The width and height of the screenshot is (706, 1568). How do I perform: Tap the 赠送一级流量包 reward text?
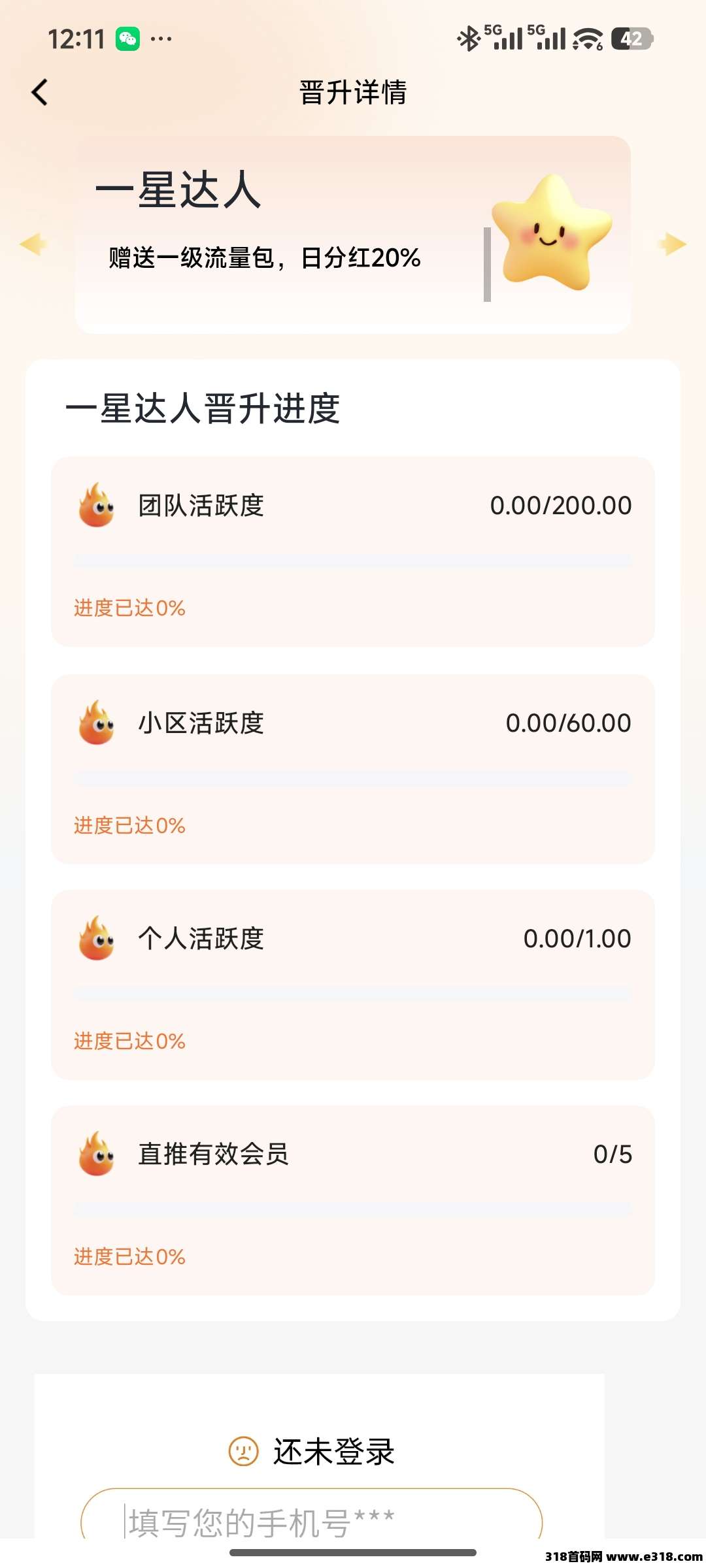pyautogui.click(x=261, y=259)
